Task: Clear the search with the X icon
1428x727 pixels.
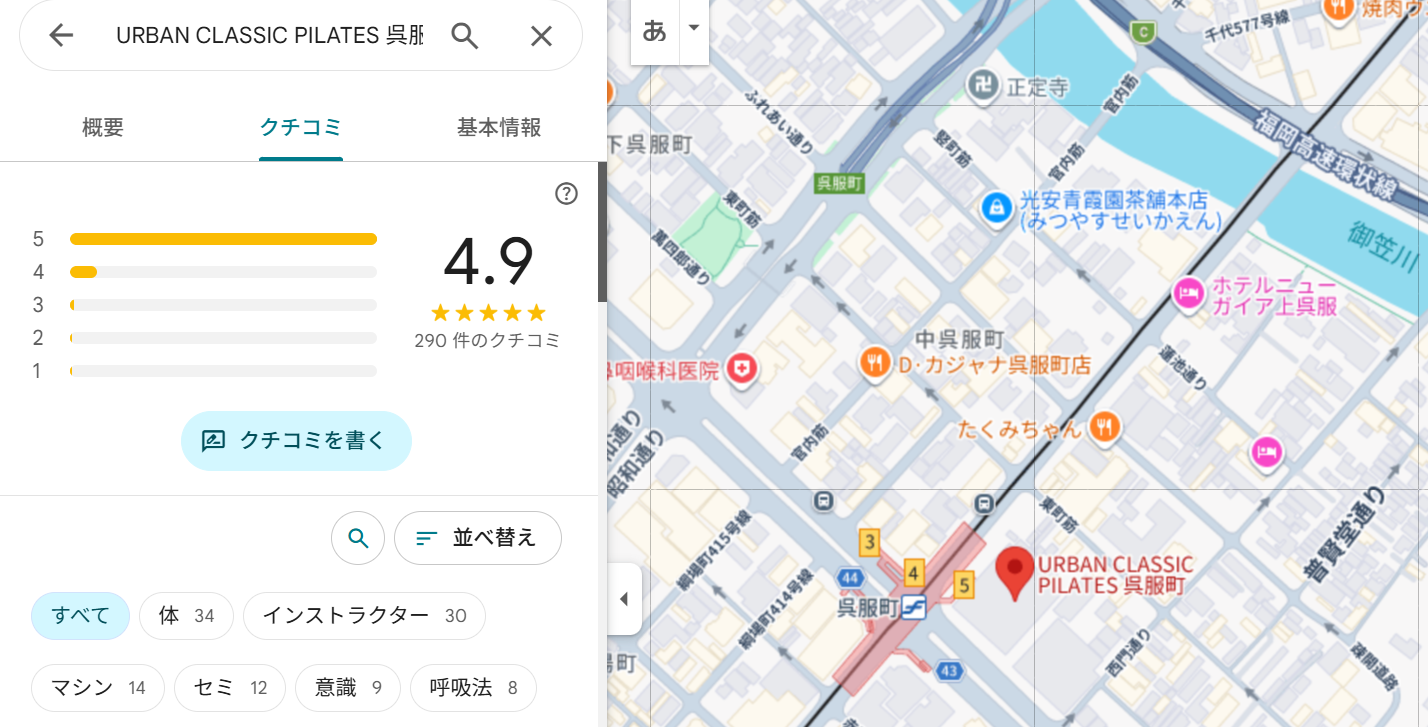Action: (x=541, y=36)
